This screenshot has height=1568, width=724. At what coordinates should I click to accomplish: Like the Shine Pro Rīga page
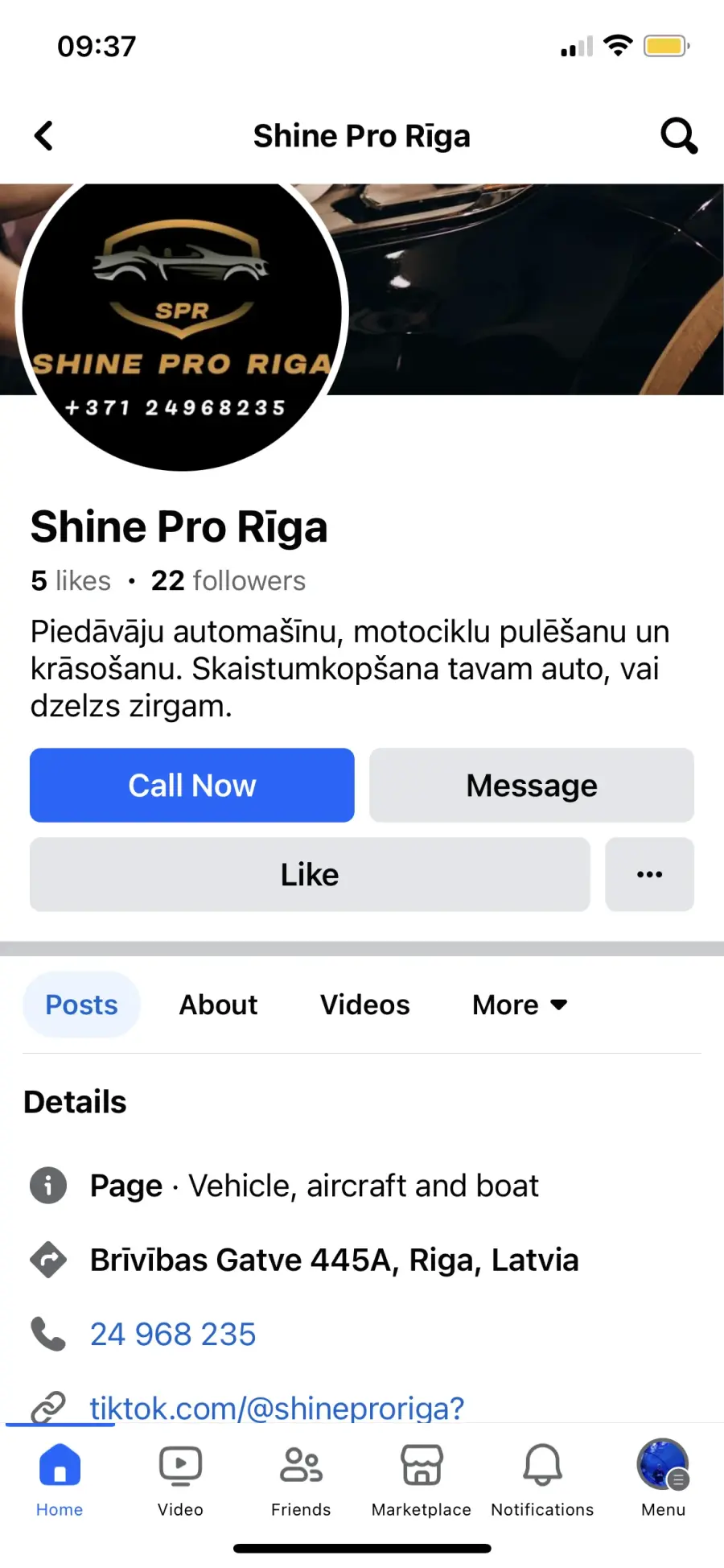coord(310,874)
